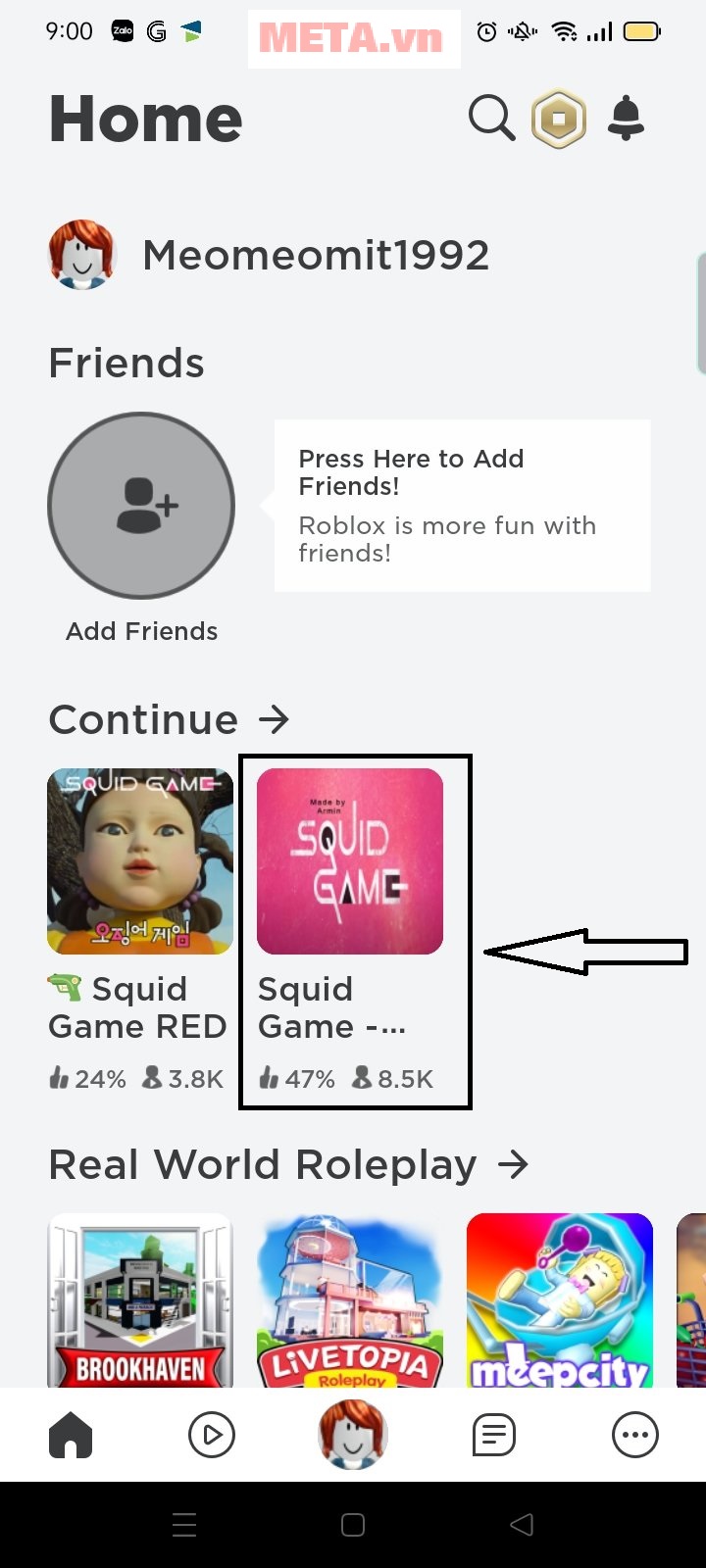The width and height of the screenshot is (706, 1568).
Task: Open the Robux balance icon
Action: [x=559, y=120]
